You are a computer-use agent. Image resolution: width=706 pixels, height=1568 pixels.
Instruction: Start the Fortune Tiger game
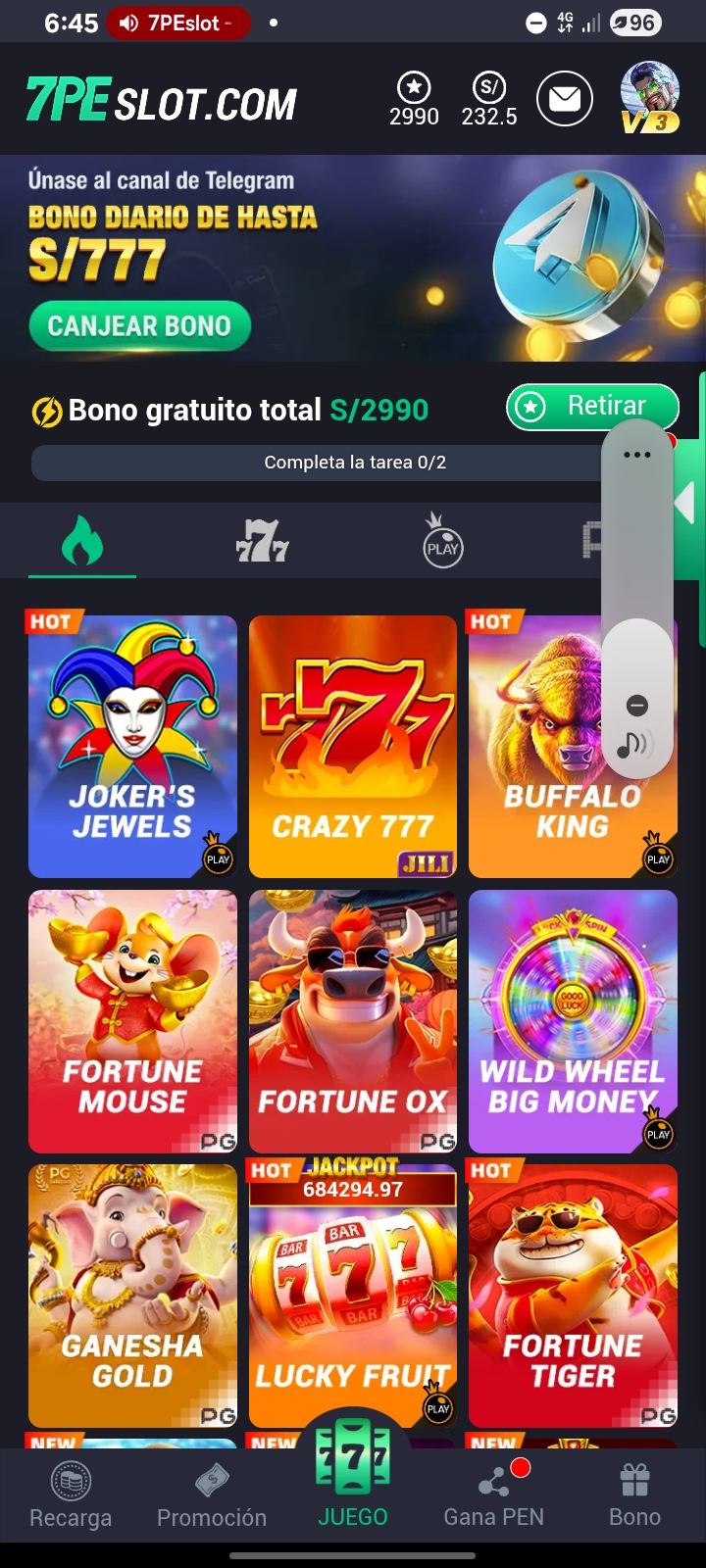(x=573, y=1295)
